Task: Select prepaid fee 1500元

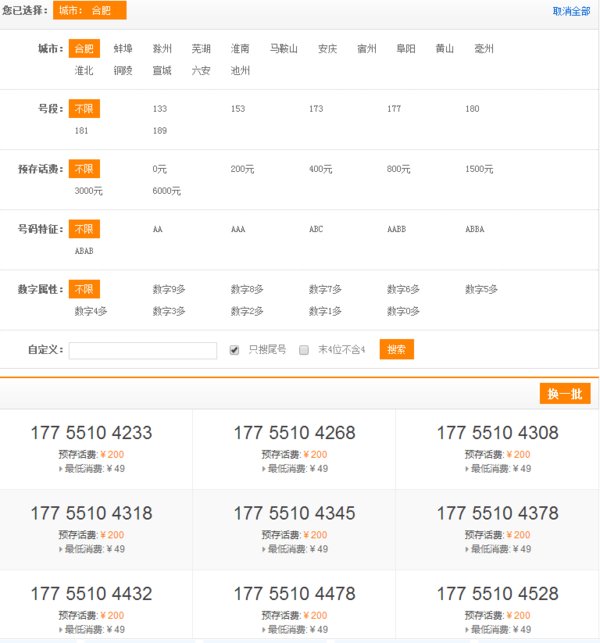Action: [479, 169]
